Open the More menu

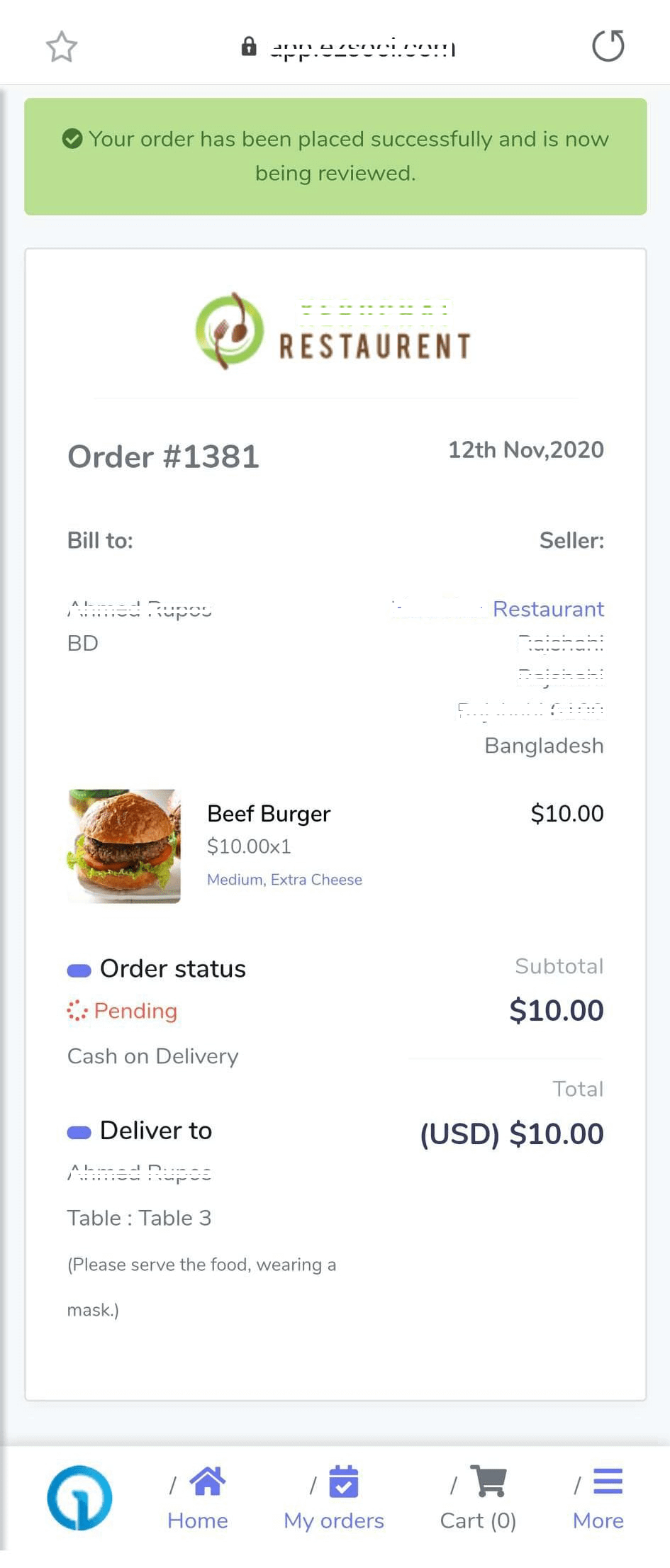tap(599, 1499)
